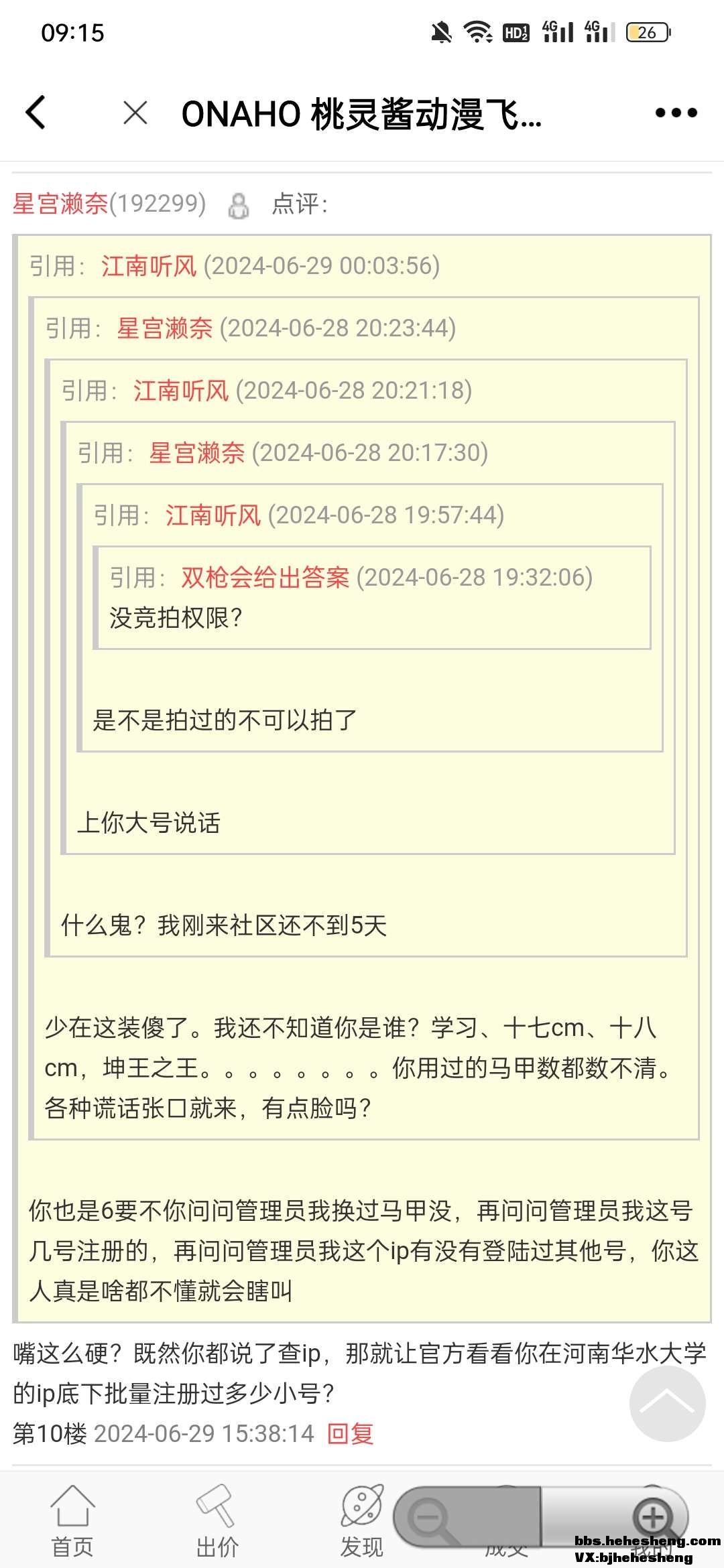Open 江南听风 link in the 00:03:56 quote
This screenshot has height=1568, width=724.
coord(149,266)
